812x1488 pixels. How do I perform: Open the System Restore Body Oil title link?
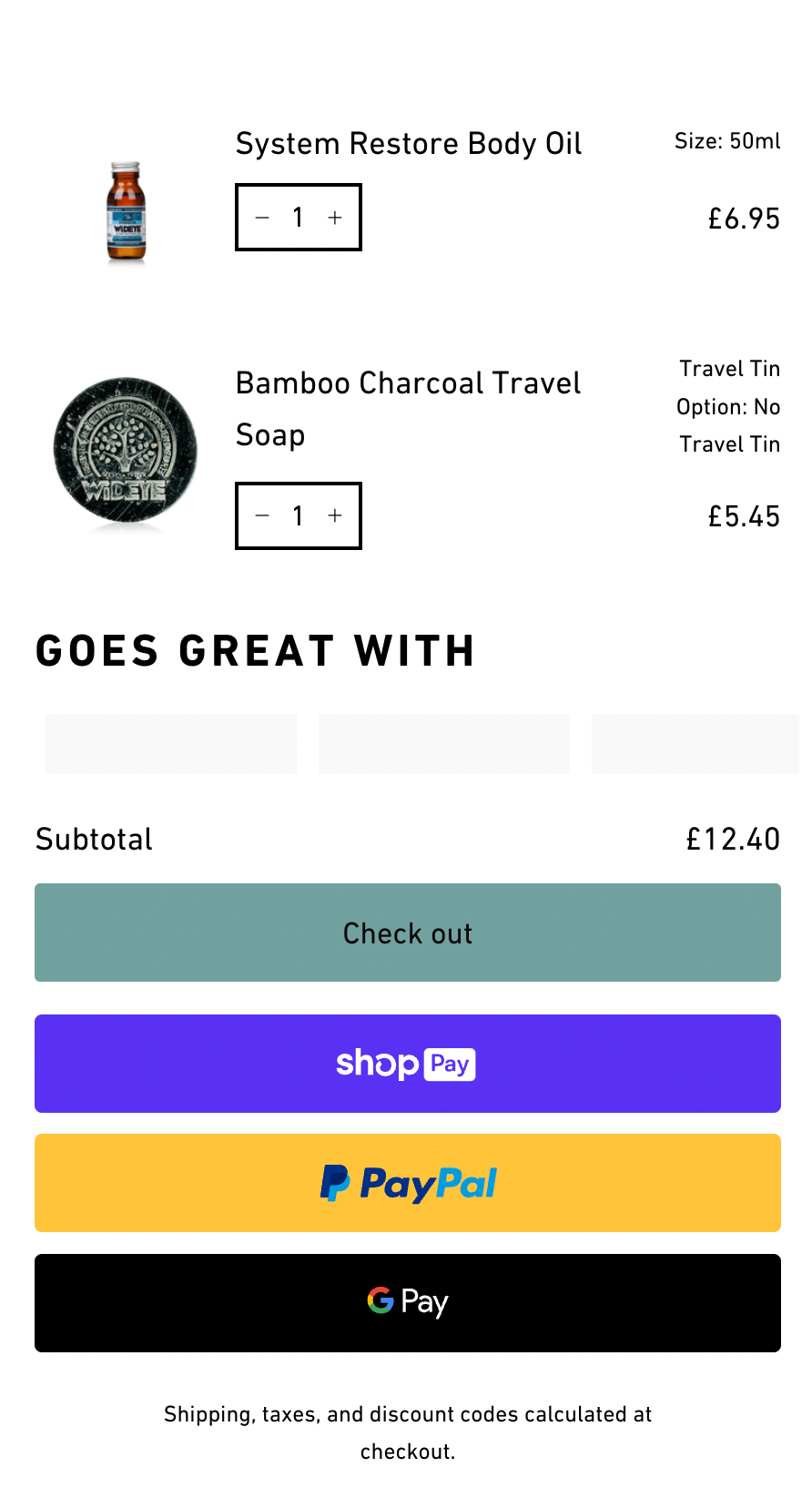click(x=408, y=144)
